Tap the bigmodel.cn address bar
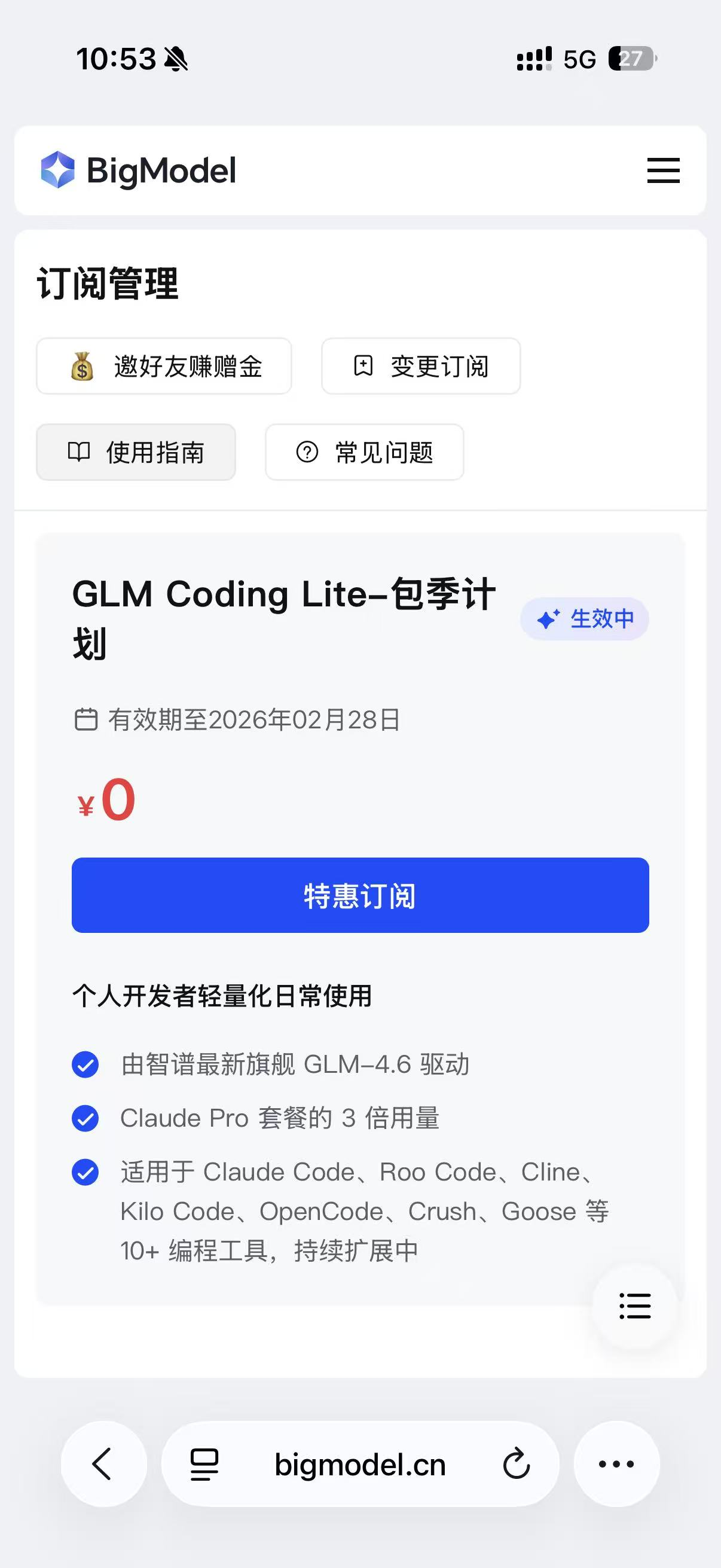This screenshot has height=1568, width=721. pyautogui.click(x=360, y=1464)
